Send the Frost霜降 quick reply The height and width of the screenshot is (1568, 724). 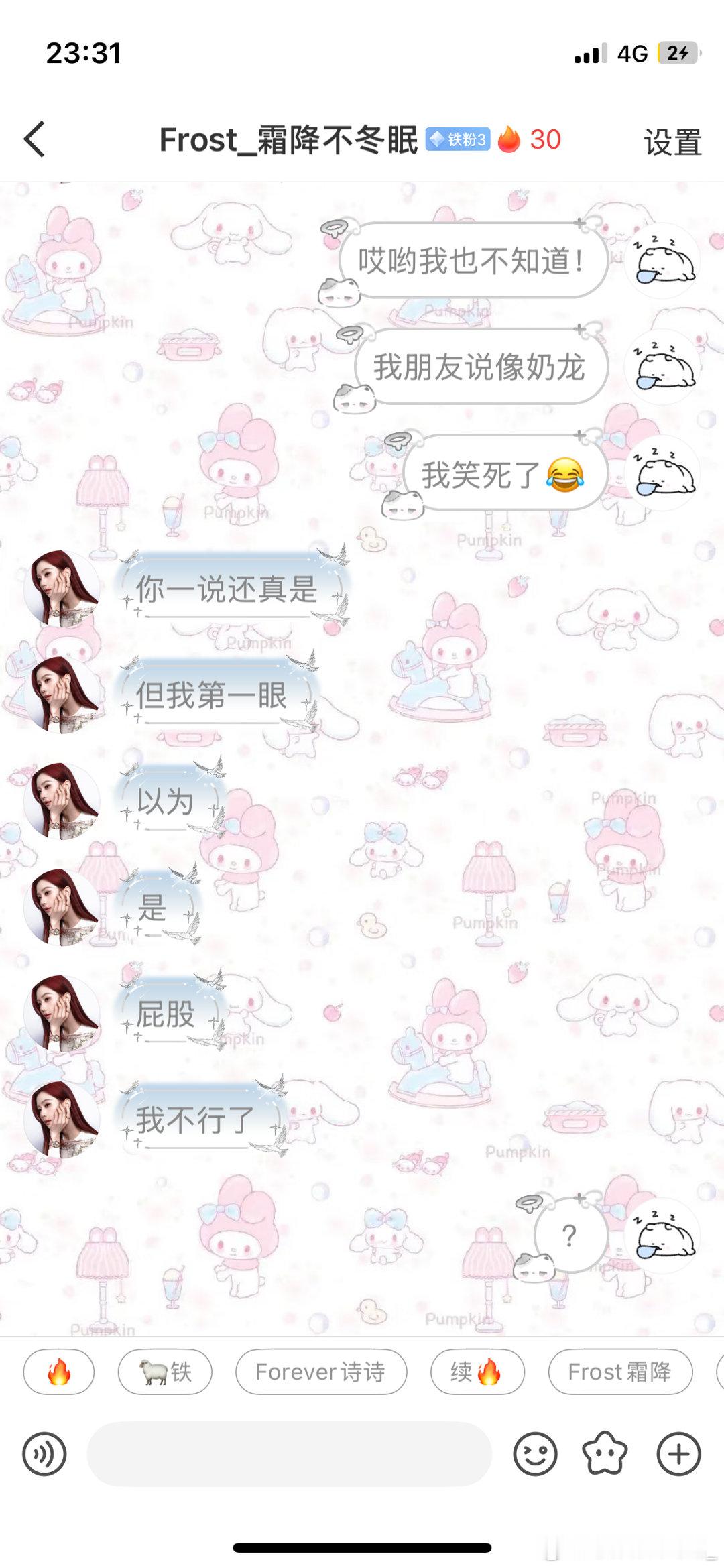coord(620,1372)
